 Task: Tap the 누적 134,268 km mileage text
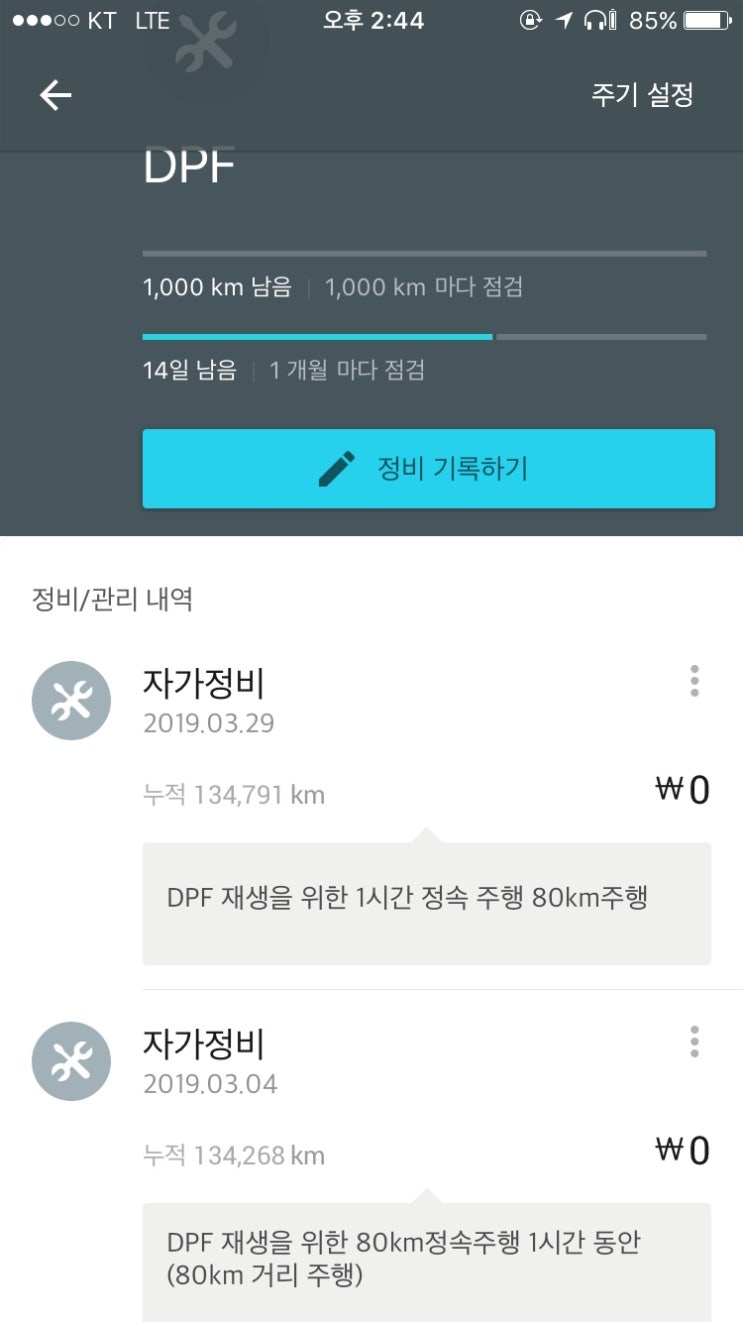tap(233, 1154)
